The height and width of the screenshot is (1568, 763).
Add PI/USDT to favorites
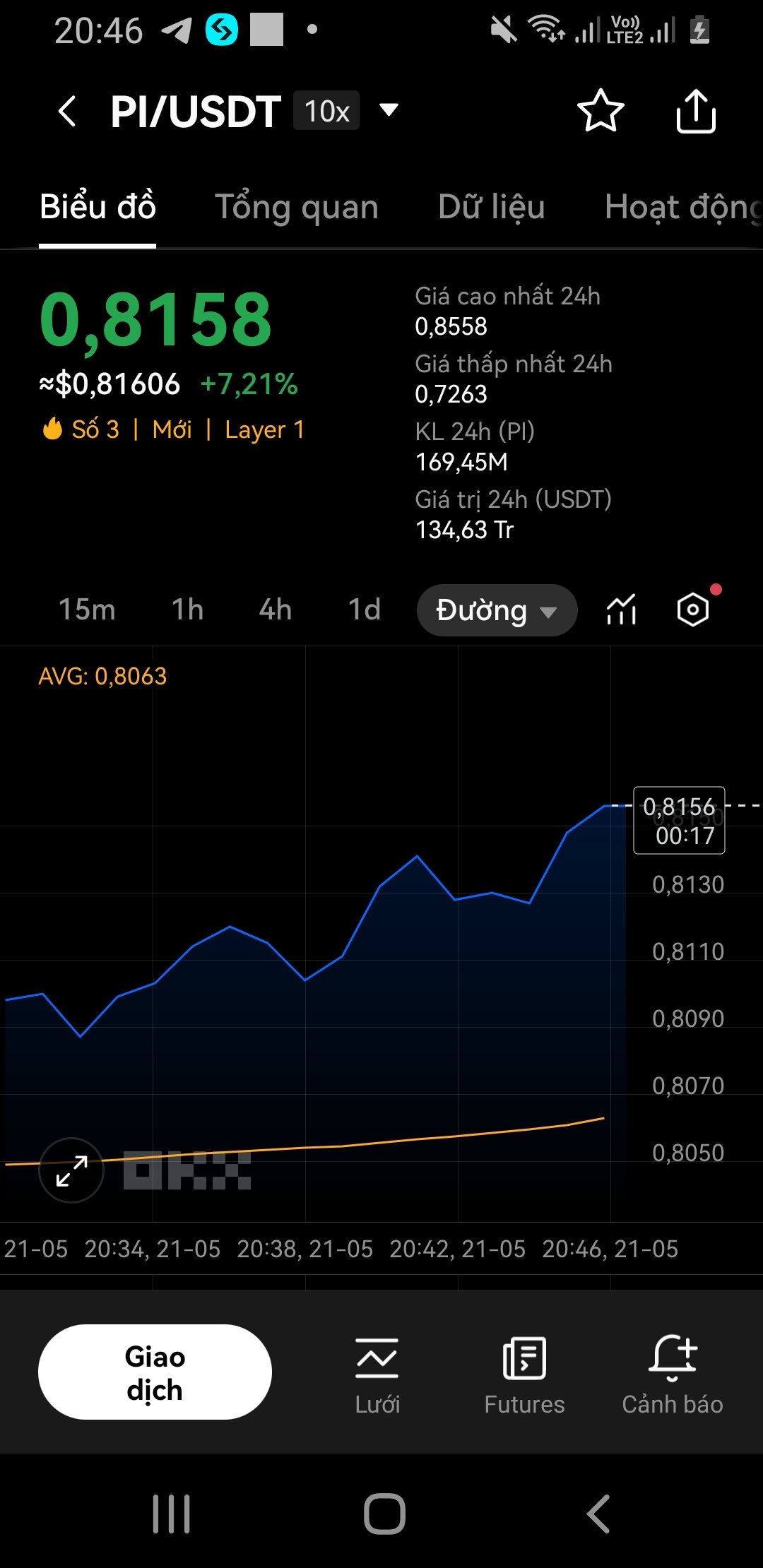tap(601, 111)
